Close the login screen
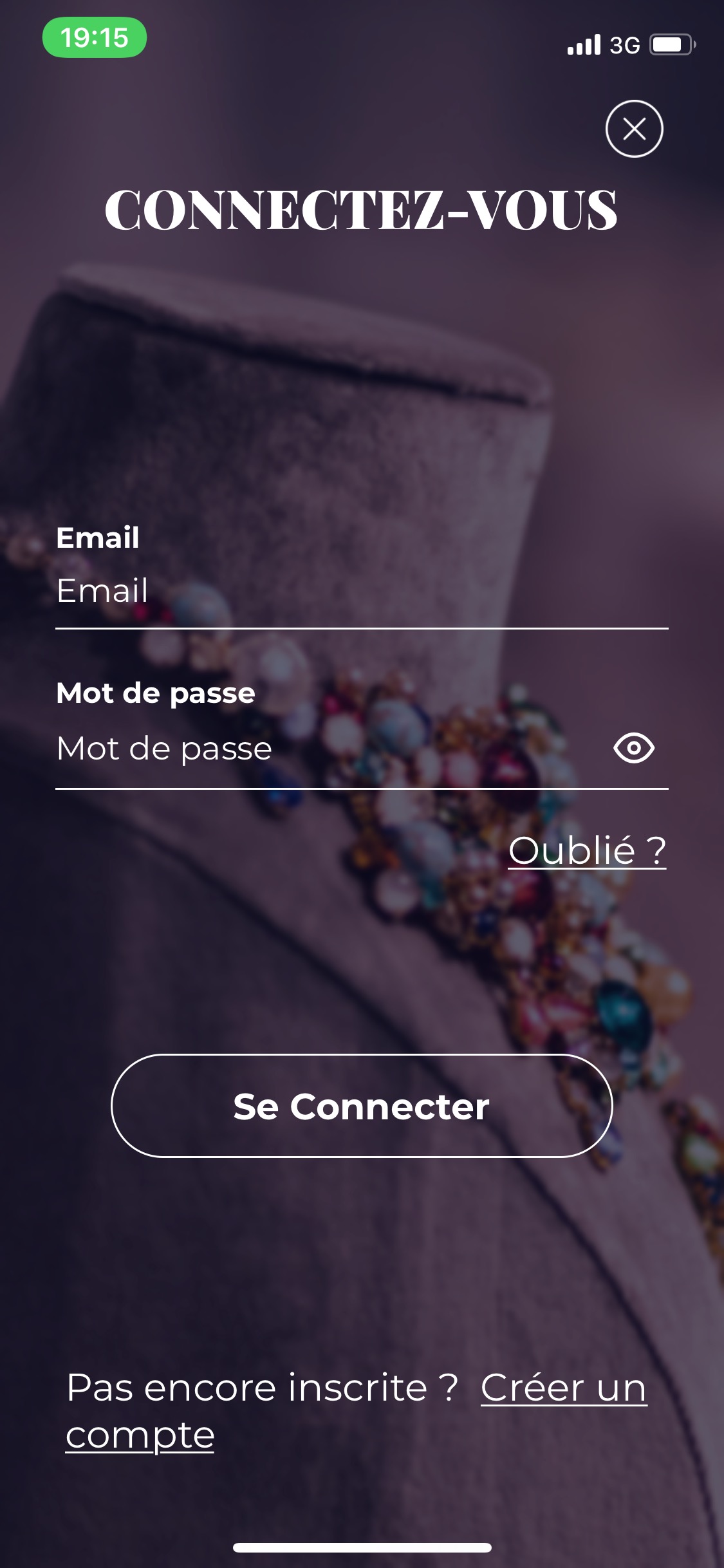 click(x=634, y=129)
